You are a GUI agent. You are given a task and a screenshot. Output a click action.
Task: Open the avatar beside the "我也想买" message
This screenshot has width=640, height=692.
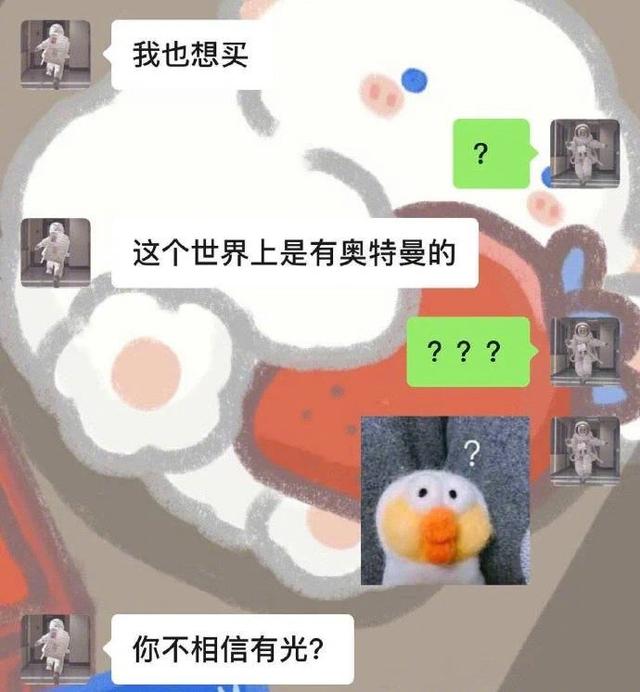pos(56,54)
